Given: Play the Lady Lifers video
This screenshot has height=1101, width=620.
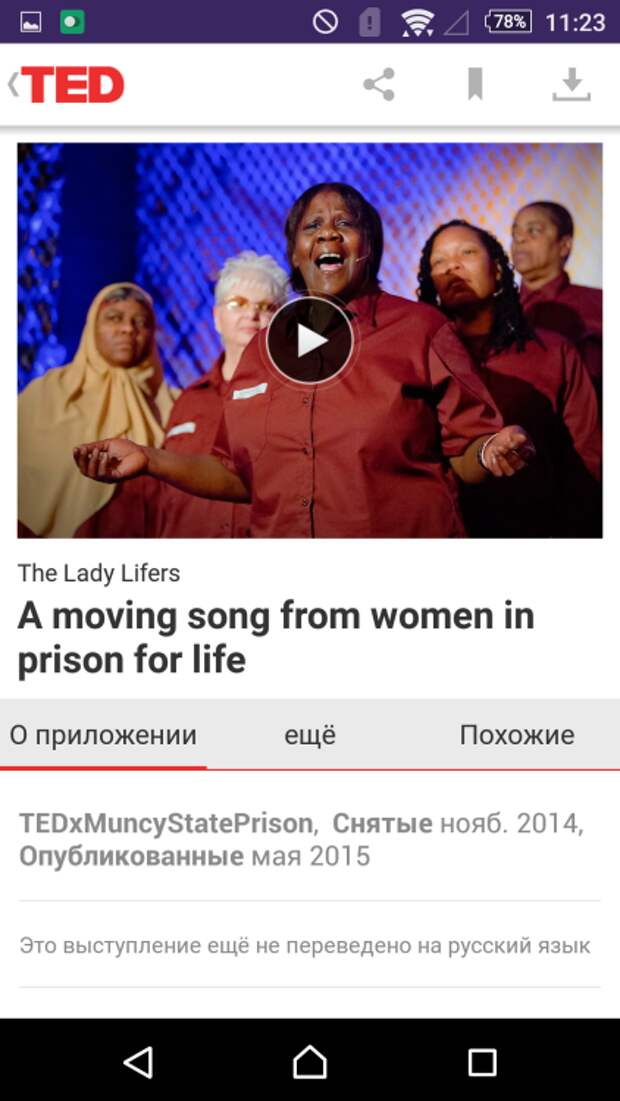Looking at the screenshot, I should 310,340.
